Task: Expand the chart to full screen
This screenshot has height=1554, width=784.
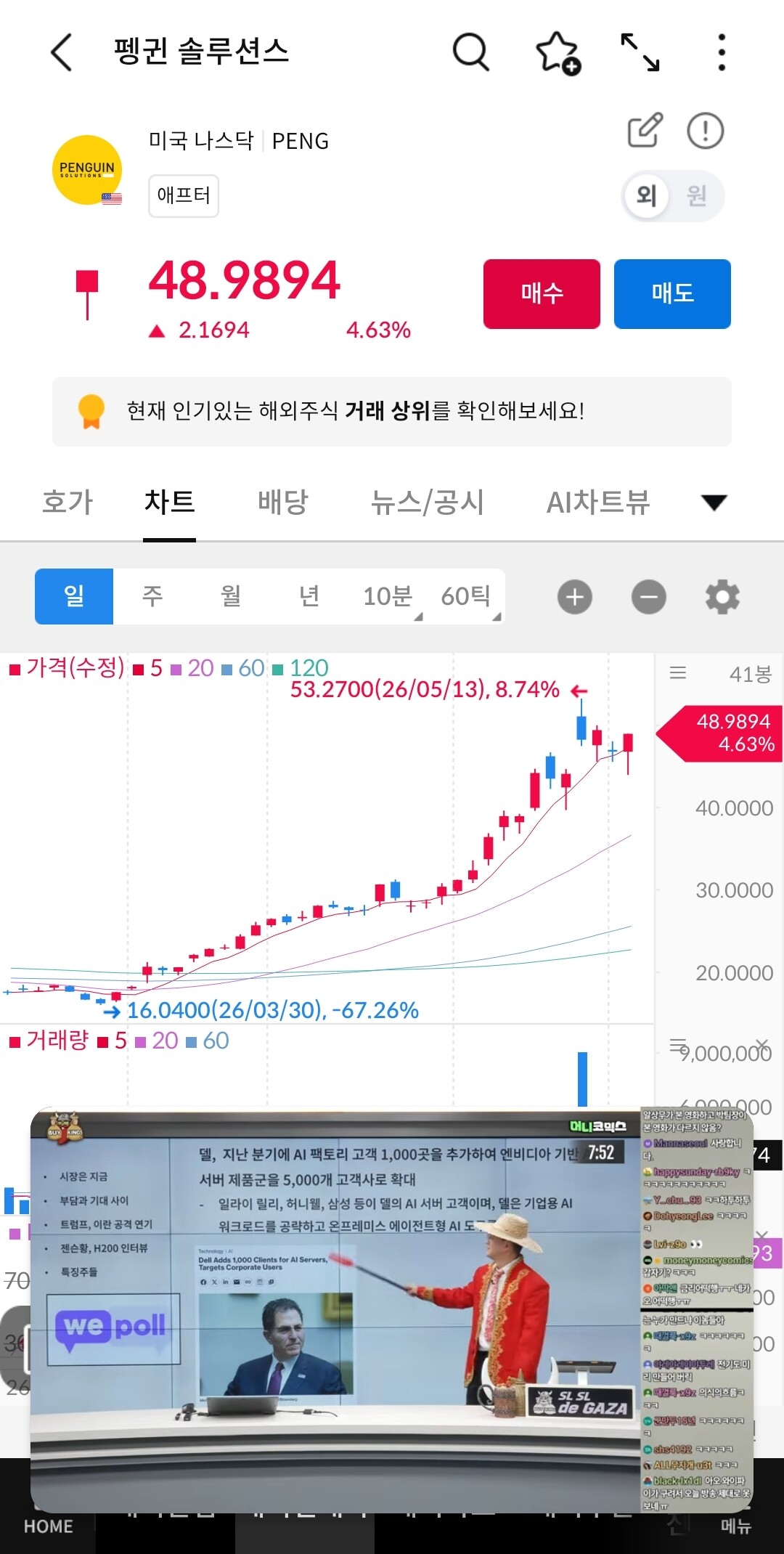Action: tap(640, 52)
